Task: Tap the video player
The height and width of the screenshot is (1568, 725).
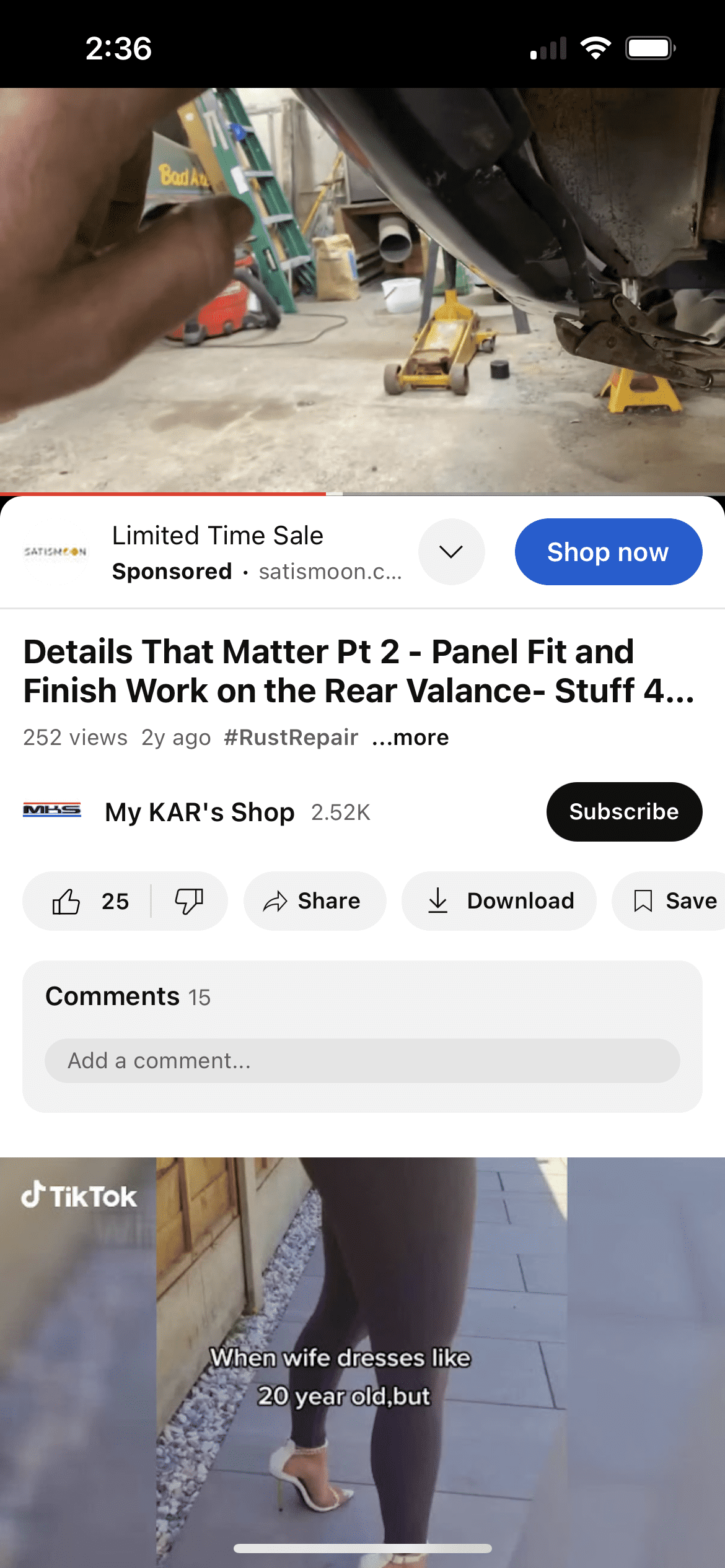Action: click(x=362, y=291)
